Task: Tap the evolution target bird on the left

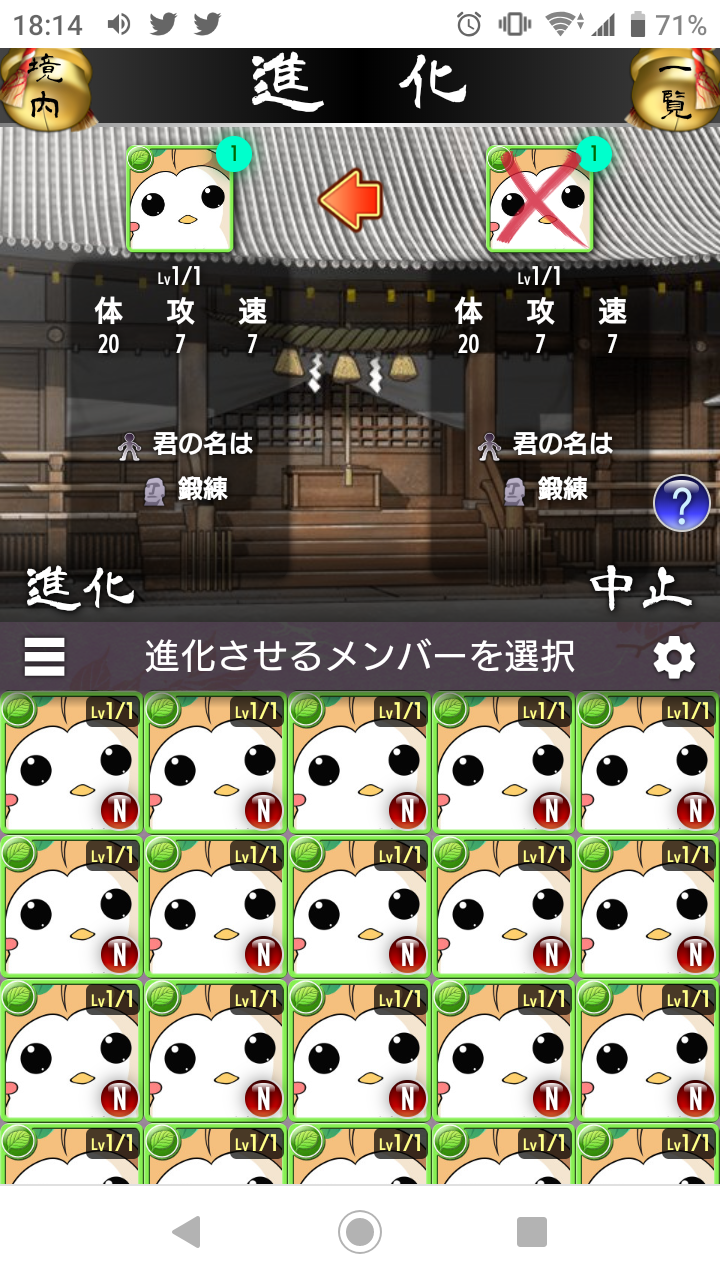Action: click(181, 199)
